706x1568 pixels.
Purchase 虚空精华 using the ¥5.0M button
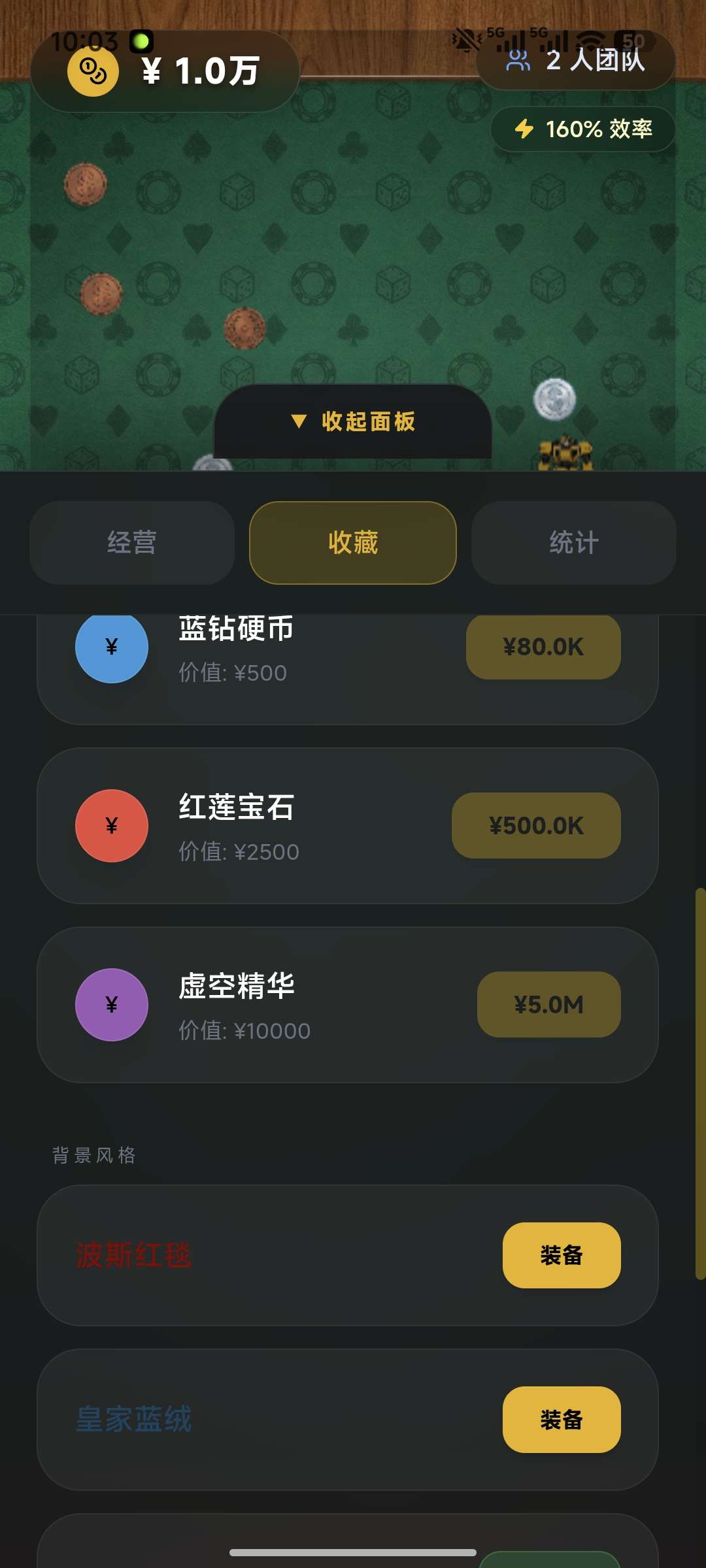point(549,1004)
